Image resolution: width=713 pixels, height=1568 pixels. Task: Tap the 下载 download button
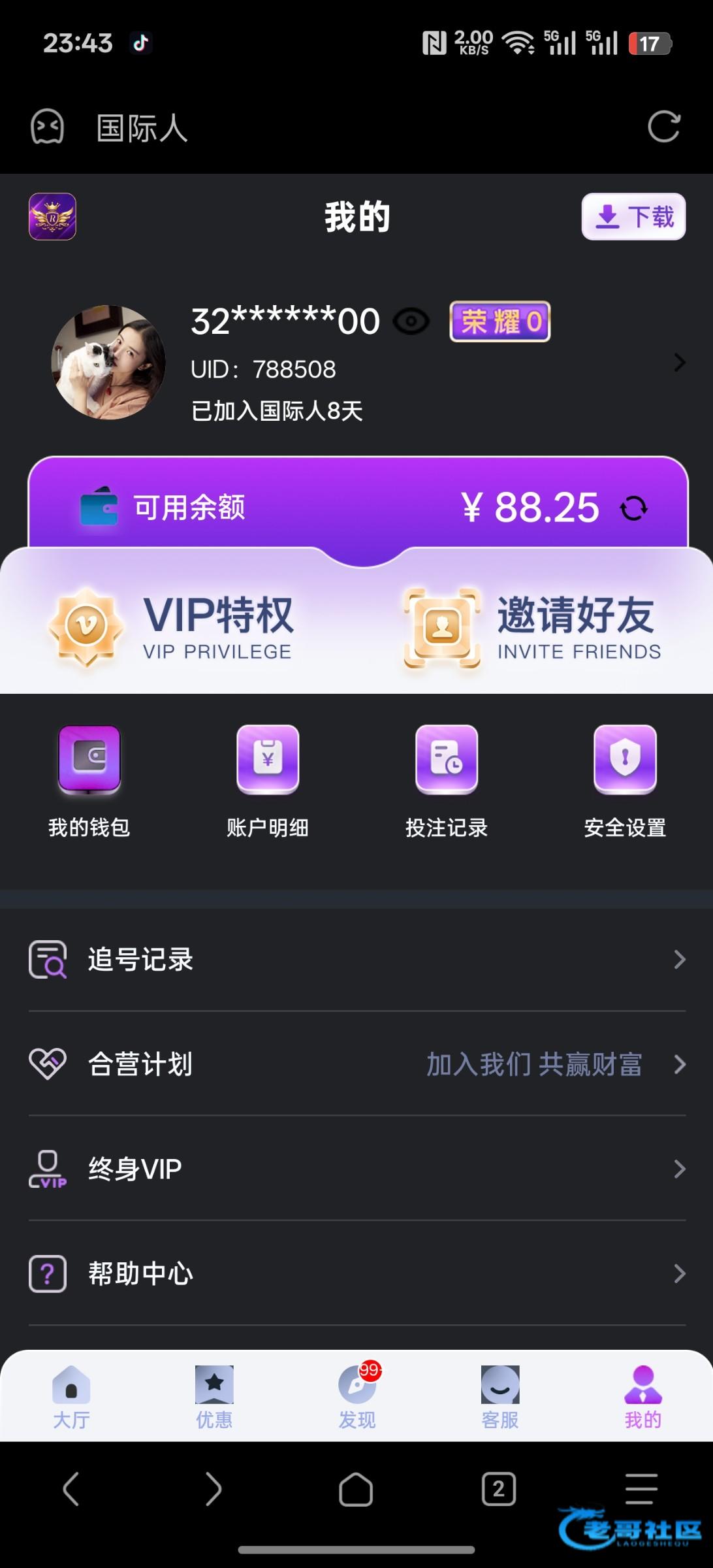coord(633,217)
